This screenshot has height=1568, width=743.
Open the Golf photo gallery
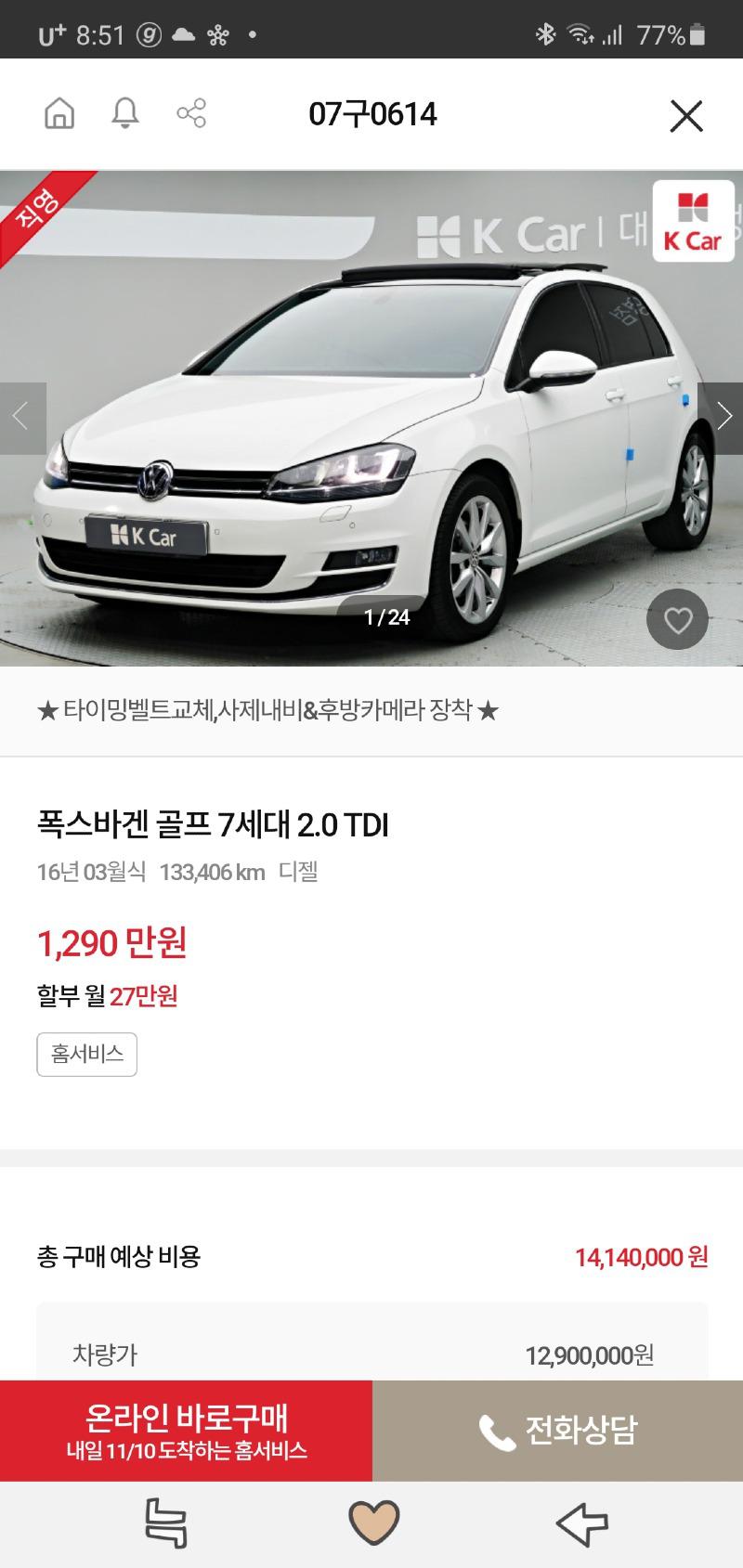[371, 418]
